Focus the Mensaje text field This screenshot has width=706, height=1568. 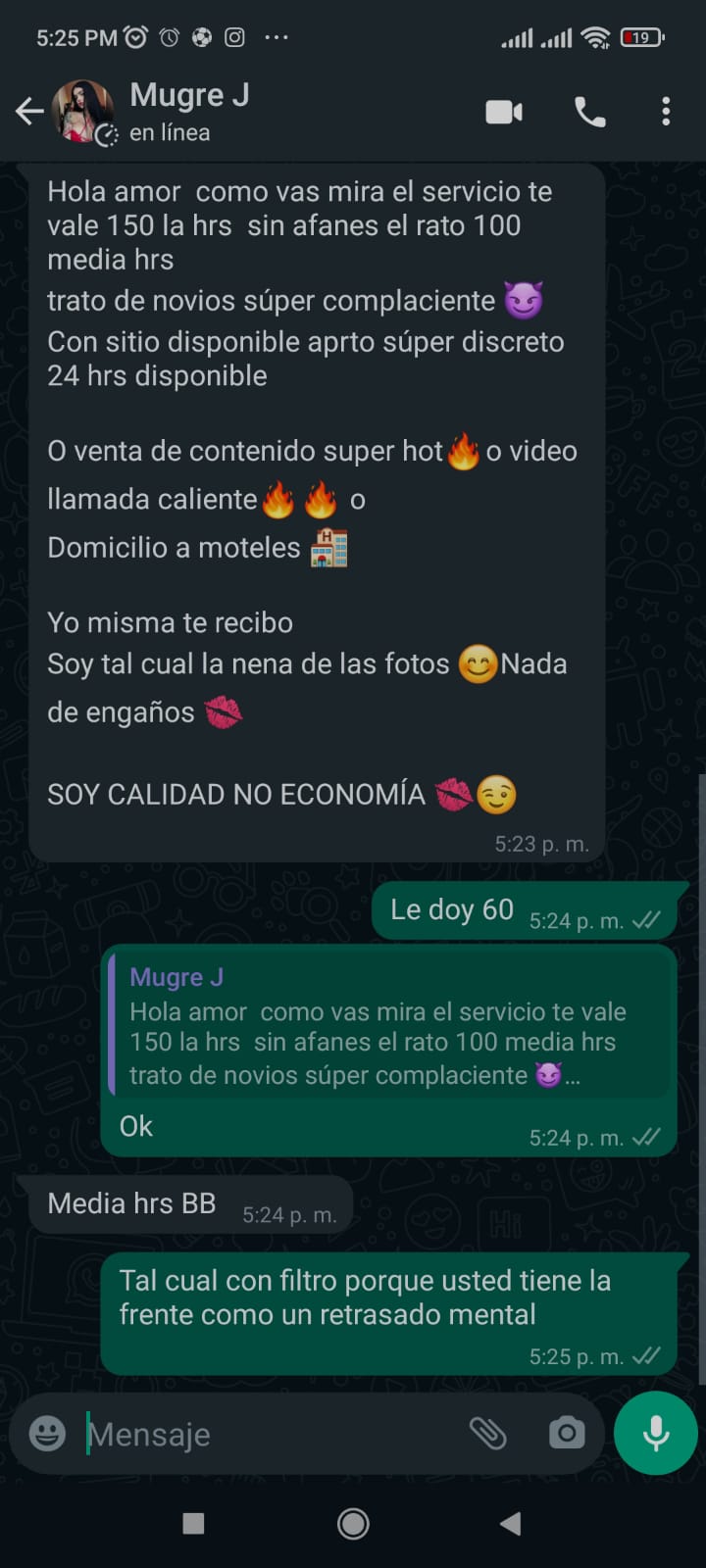[265, 1434]
